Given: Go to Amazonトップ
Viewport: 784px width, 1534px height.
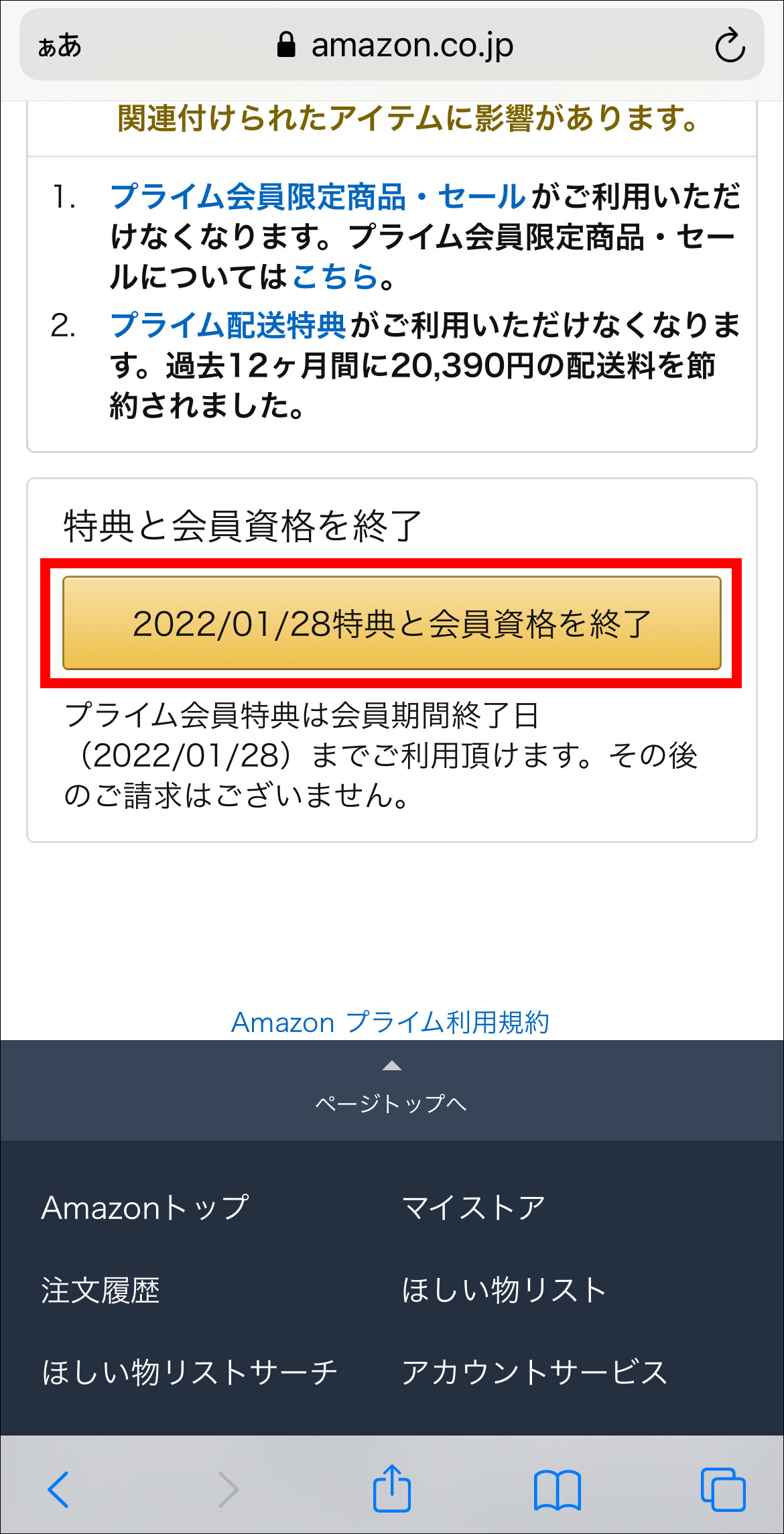Looking at the screenshot, I should [x=145, y=1208].
